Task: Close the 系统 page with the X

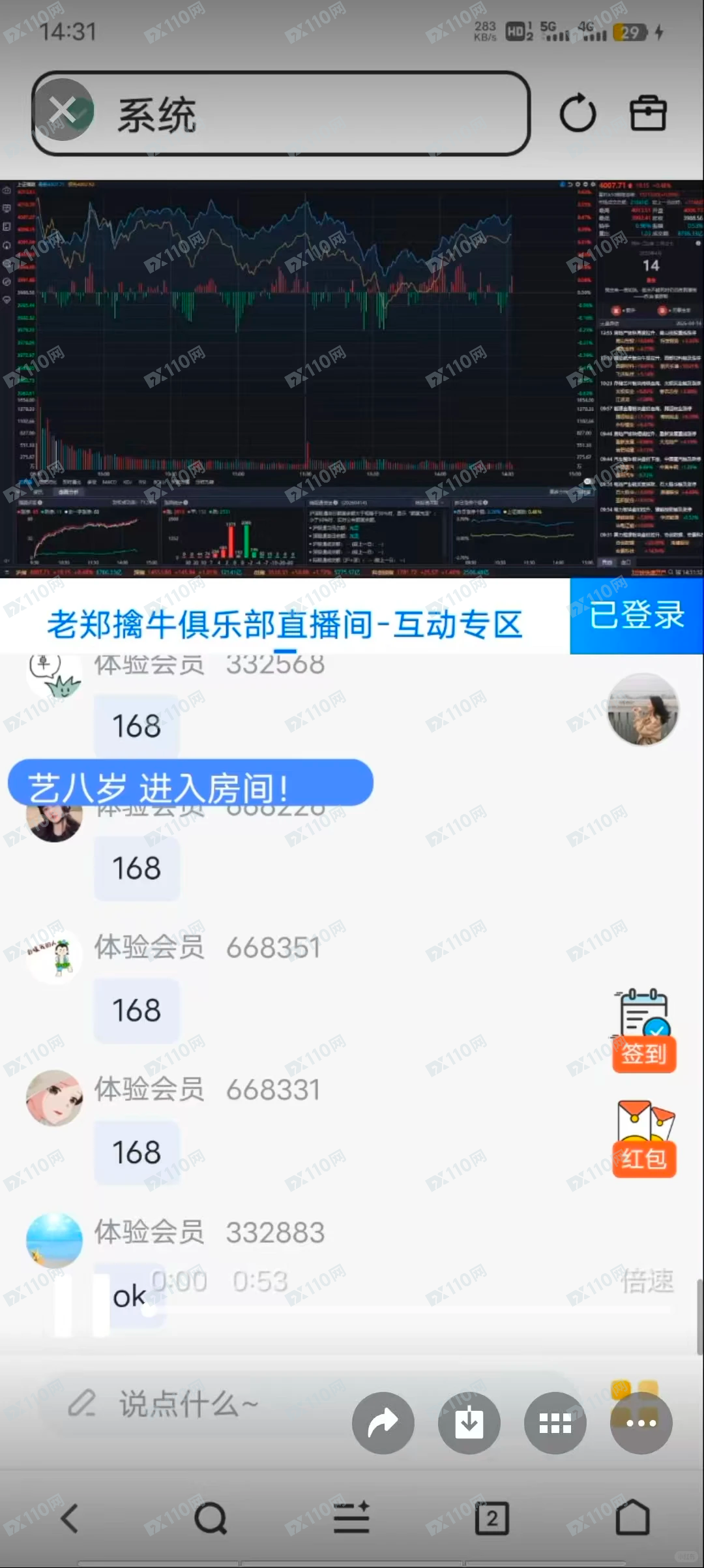Action: pyautogui.click(x=63, y=110)
